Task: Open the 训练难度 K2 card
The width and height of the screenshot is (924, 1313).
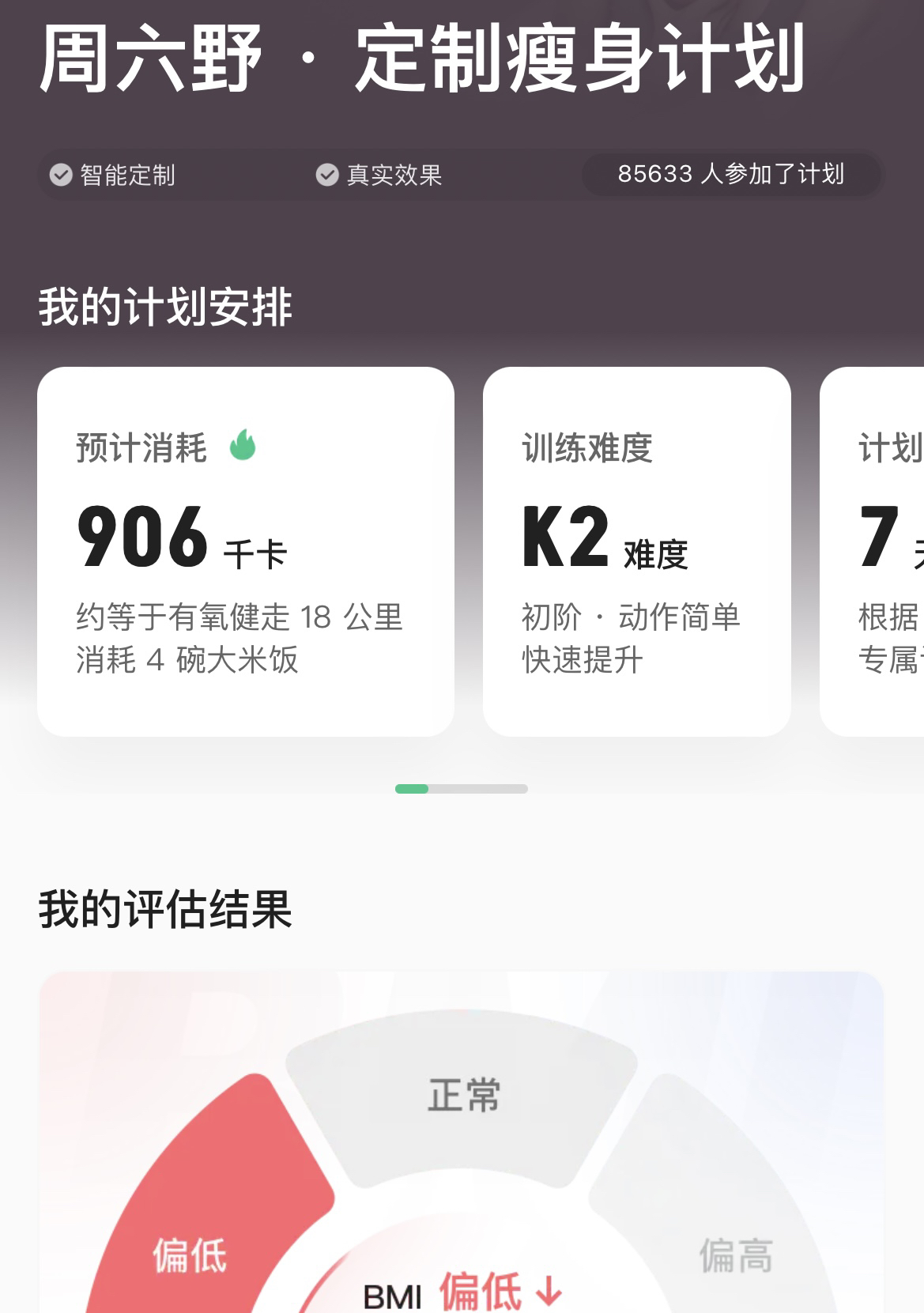Action: (636, 551)
